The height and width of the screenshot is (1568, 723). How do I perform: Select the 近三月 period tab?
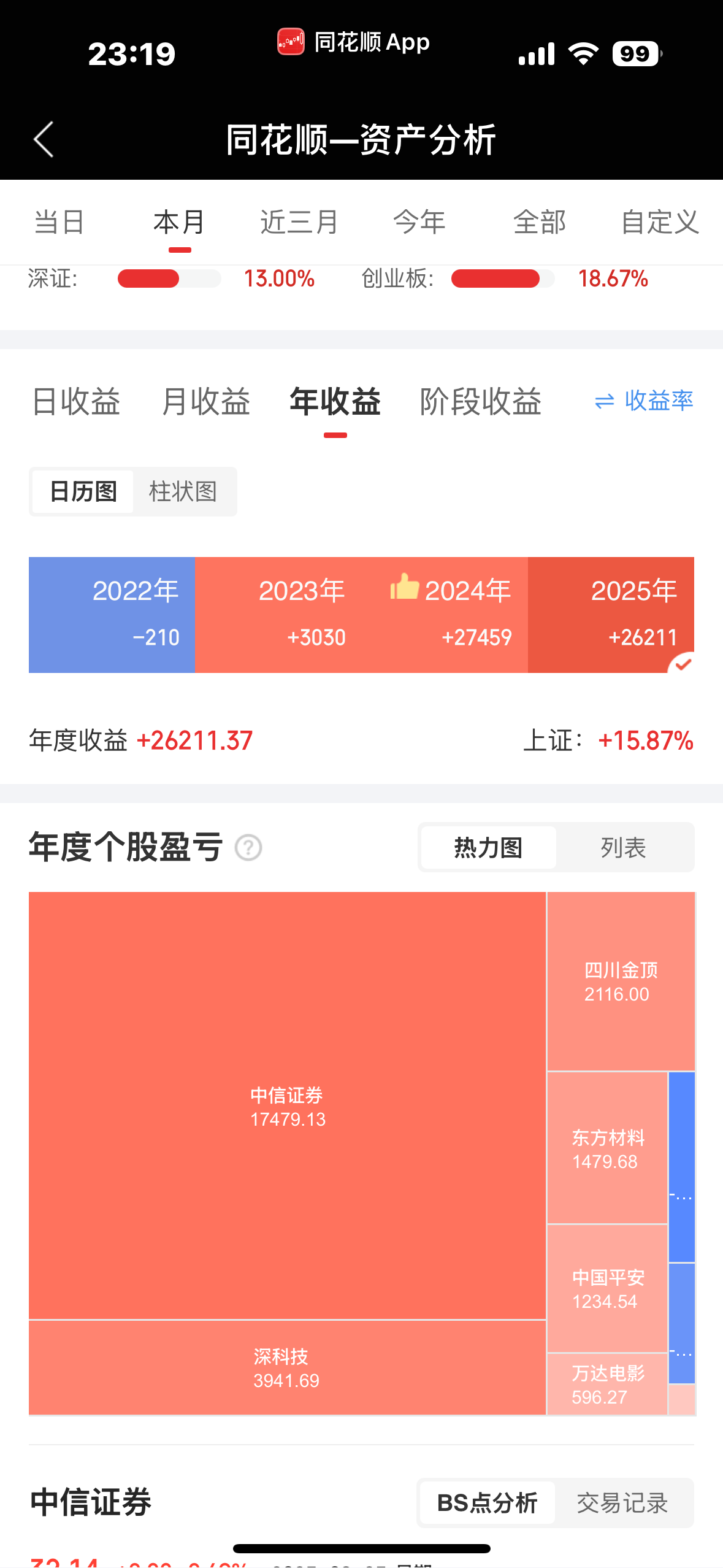click(x=299, y=222)
